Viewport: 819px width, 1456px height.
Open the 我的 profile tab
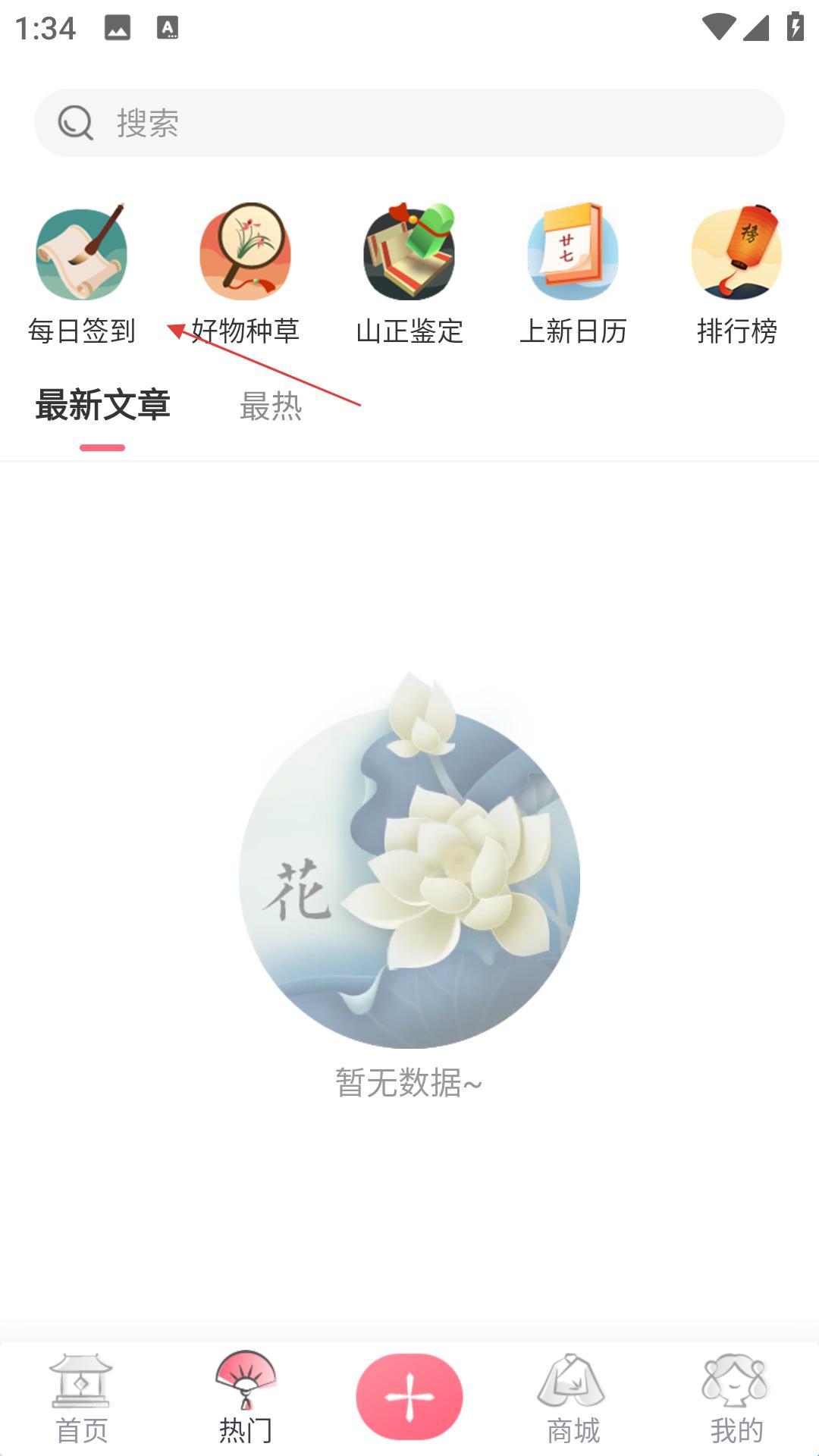[736, 1399]
